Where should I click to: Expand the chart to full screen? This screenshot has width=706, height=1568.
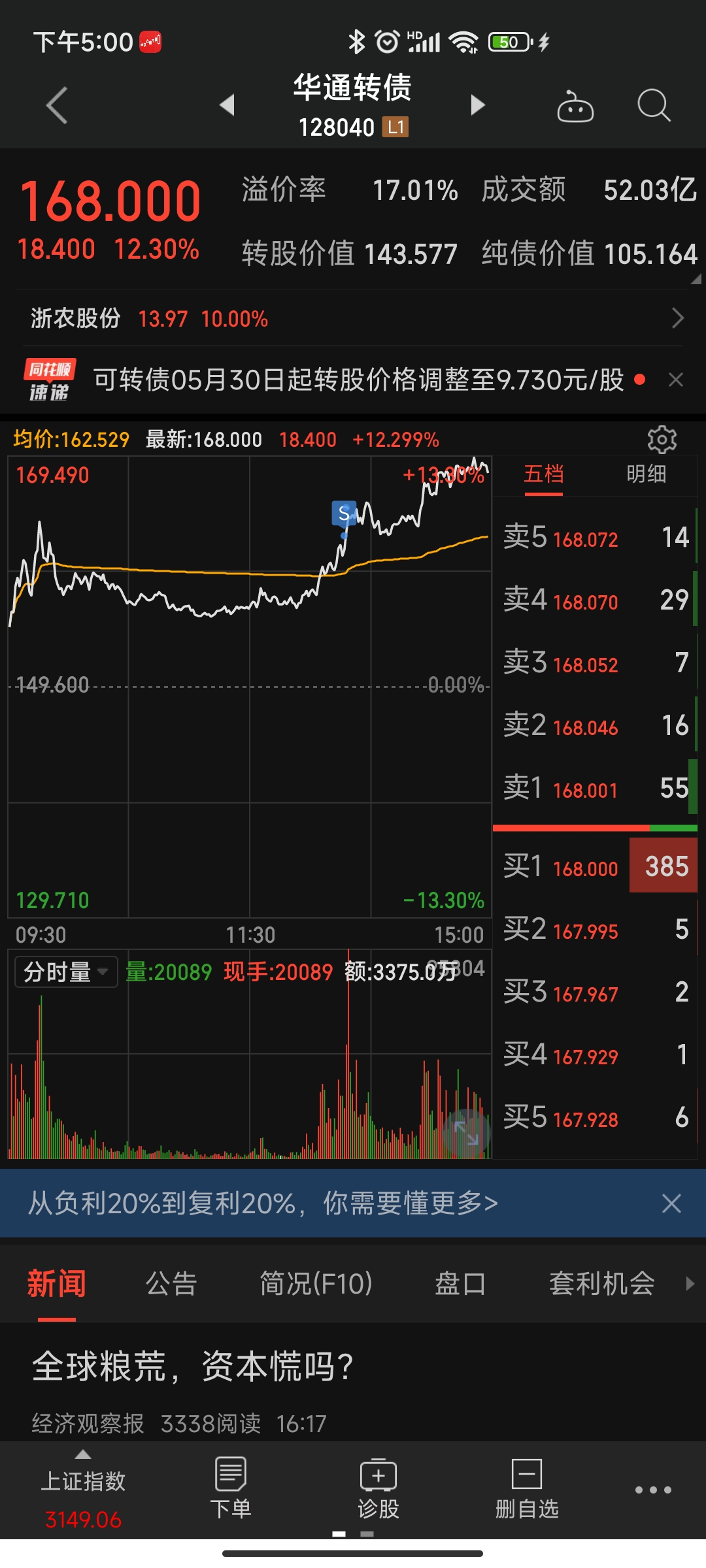pyautogui.click(x=465, y=1134)
